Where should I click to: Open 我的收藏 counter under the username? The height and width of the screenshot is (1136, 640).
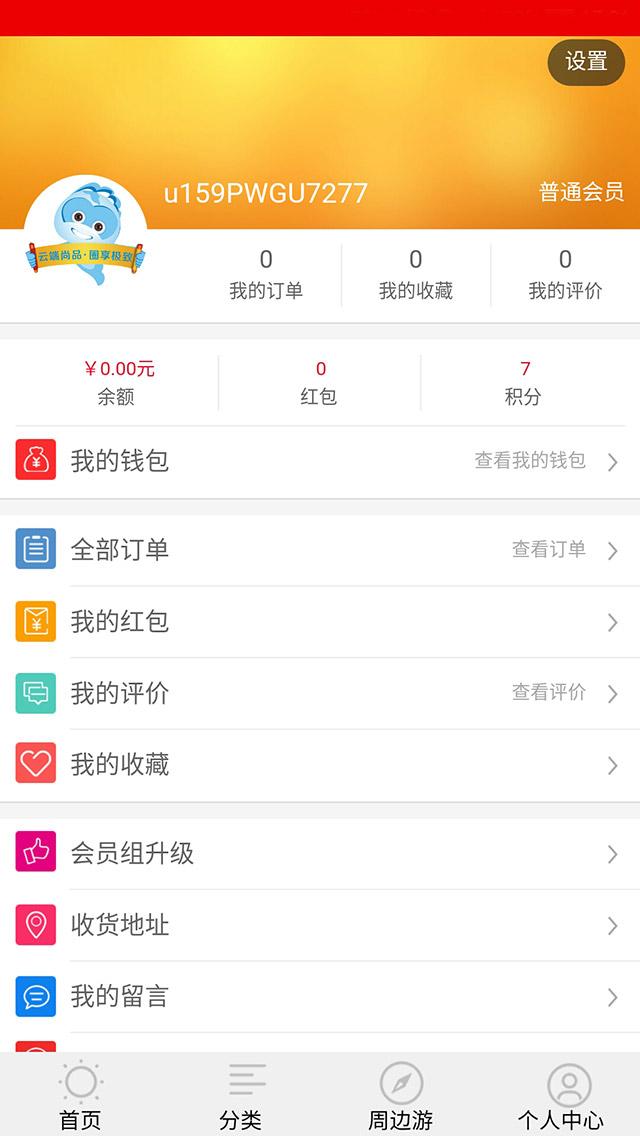tap(416, 275)
